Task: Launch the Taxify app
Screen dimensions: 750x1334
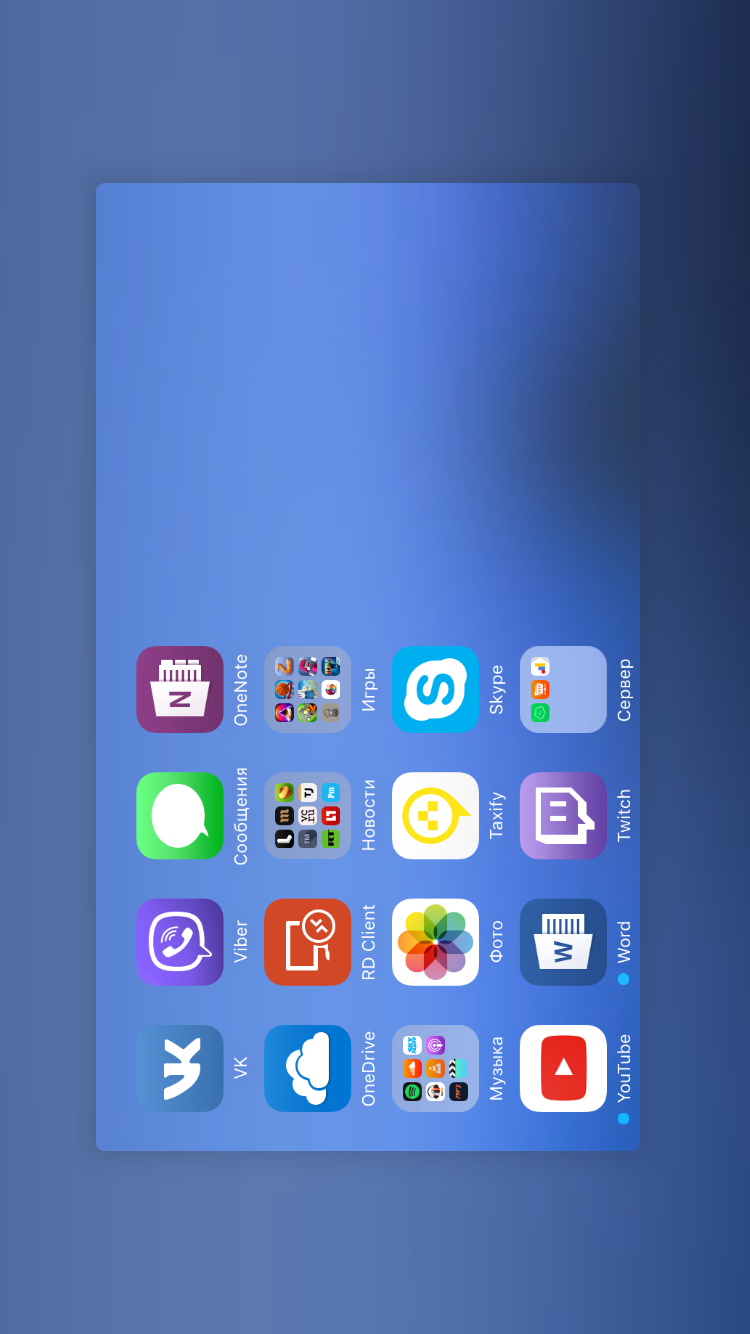Action: [x=435, y=815]
